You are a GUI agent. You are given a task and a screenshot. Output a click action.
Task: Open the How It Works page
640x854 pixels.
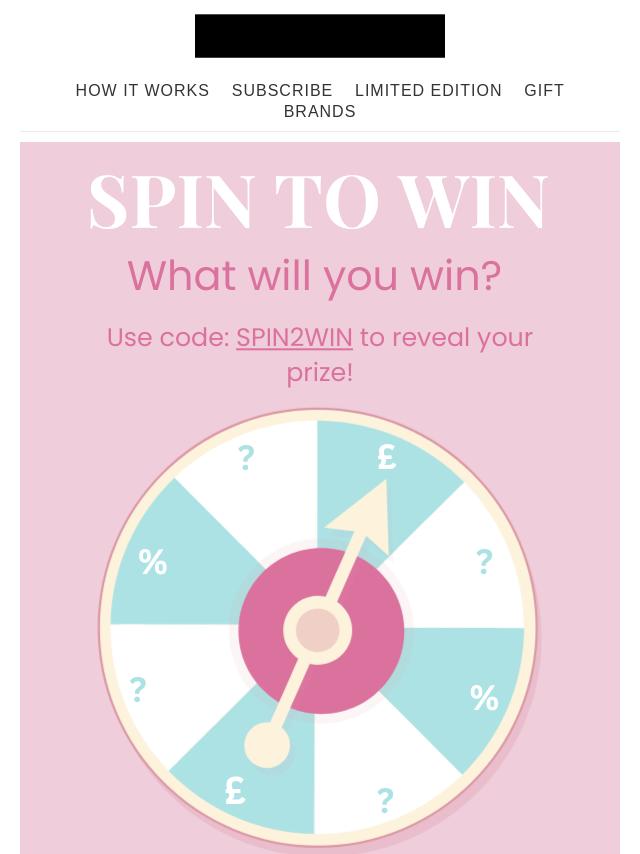point(142,90)
